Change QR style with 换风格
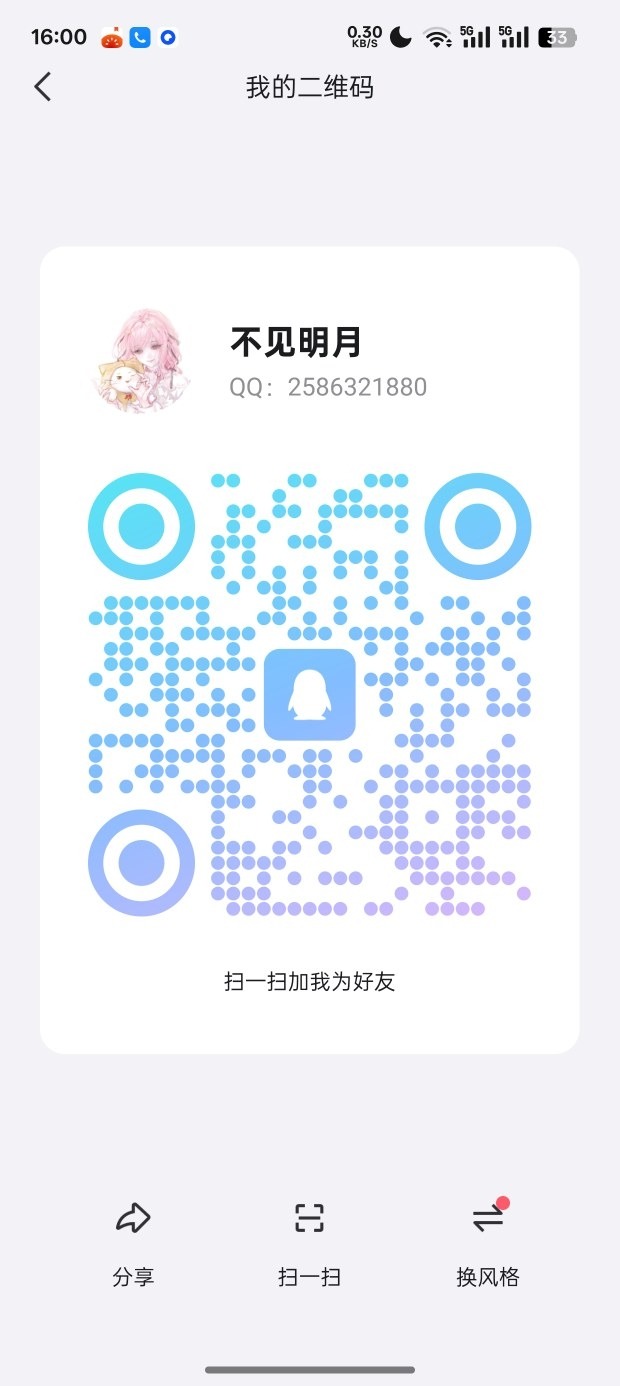Viewport: 620px width, 1386px height. [488, 1240]
